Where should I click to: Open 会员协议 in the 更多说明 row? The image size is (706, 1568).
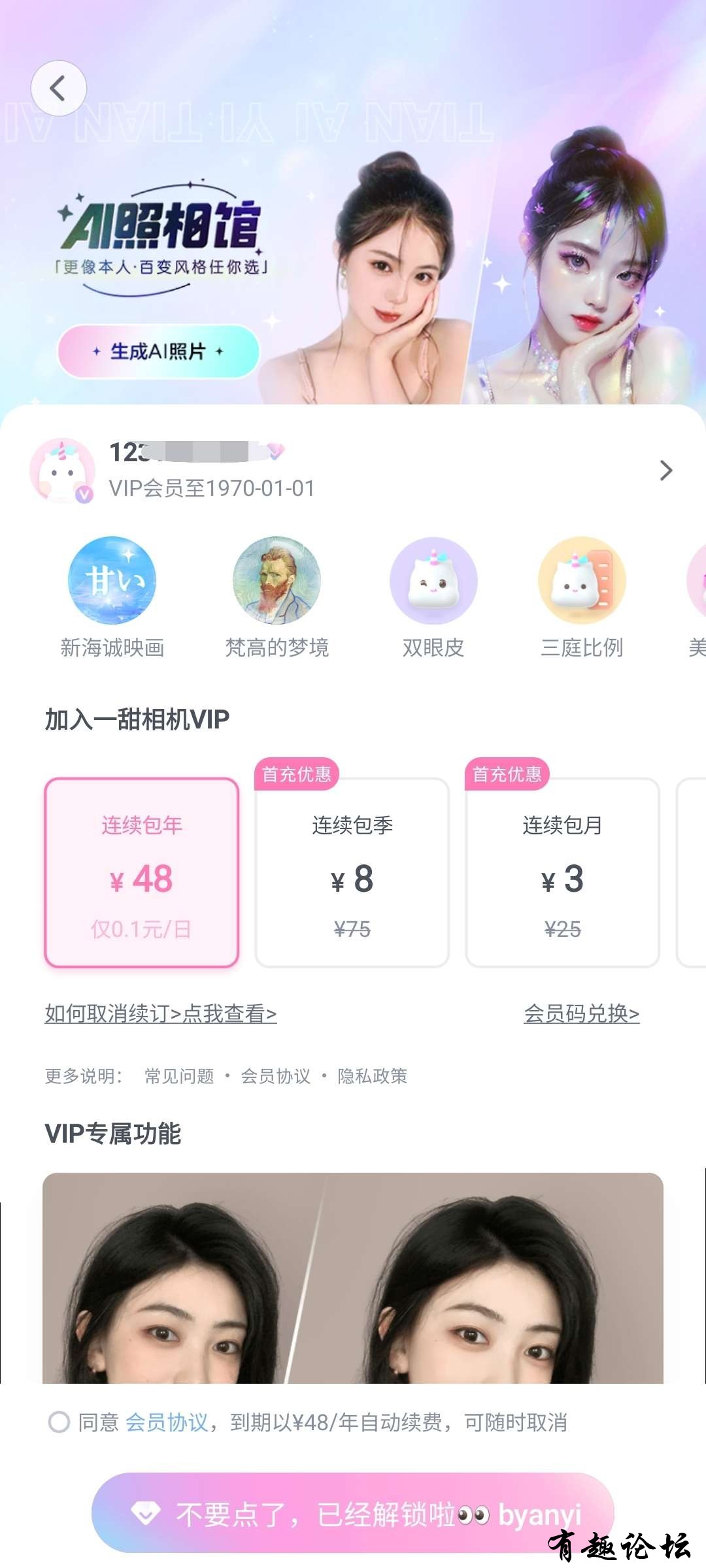[x=275, y=1076]
